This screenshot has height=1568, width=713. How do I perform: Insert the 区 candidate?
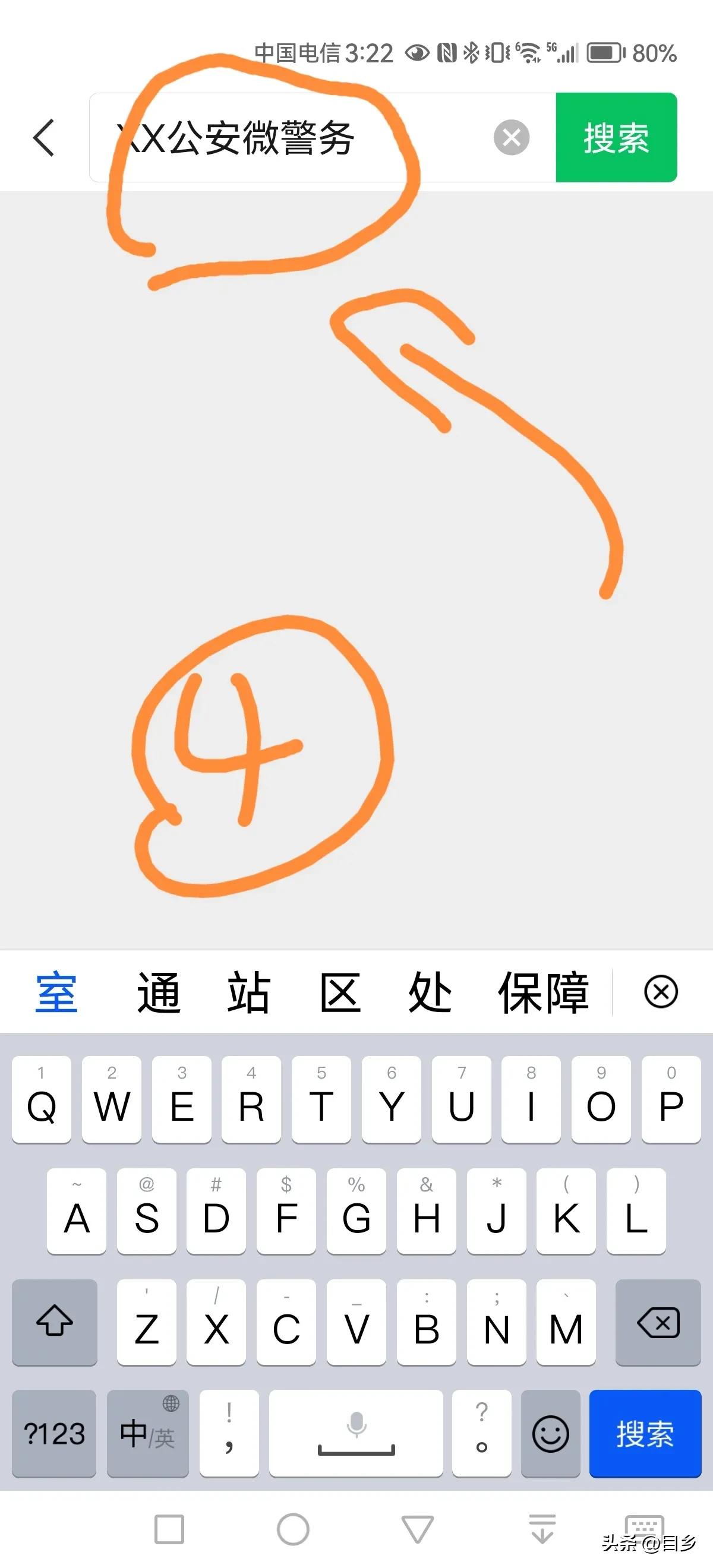pyautogui.click(x=340, y=993)
